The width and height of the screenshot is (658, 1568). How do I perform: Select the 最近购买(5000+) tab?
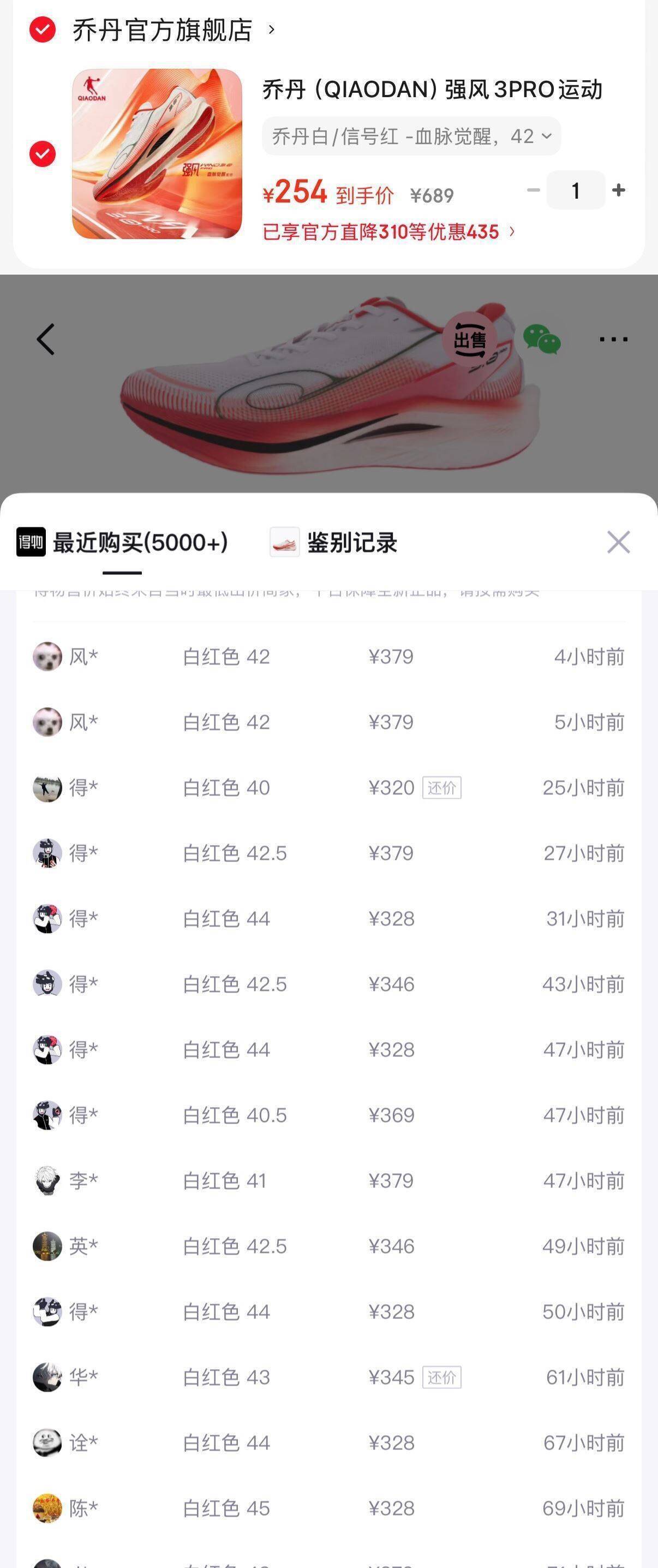140,543
